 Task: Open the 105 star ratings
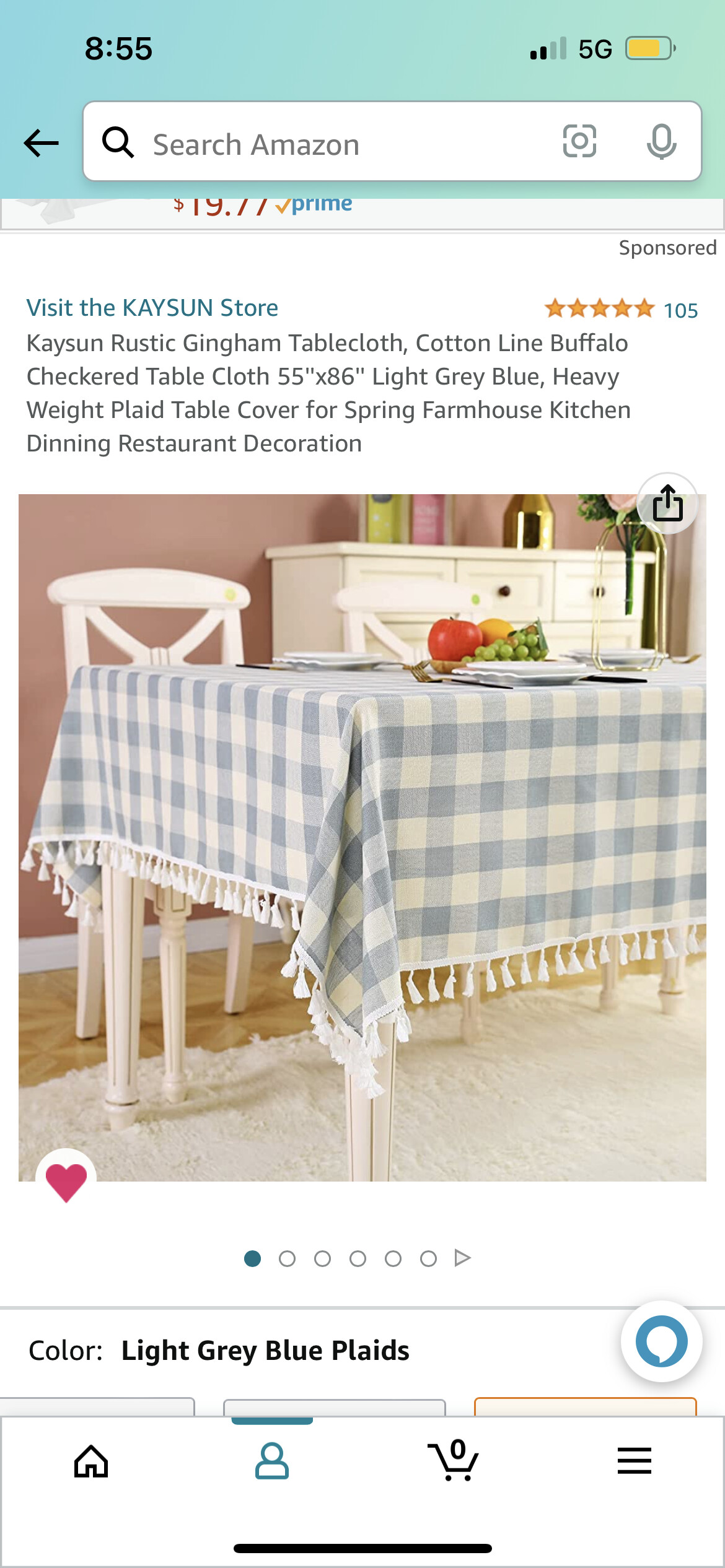click(x=621, y=309)
